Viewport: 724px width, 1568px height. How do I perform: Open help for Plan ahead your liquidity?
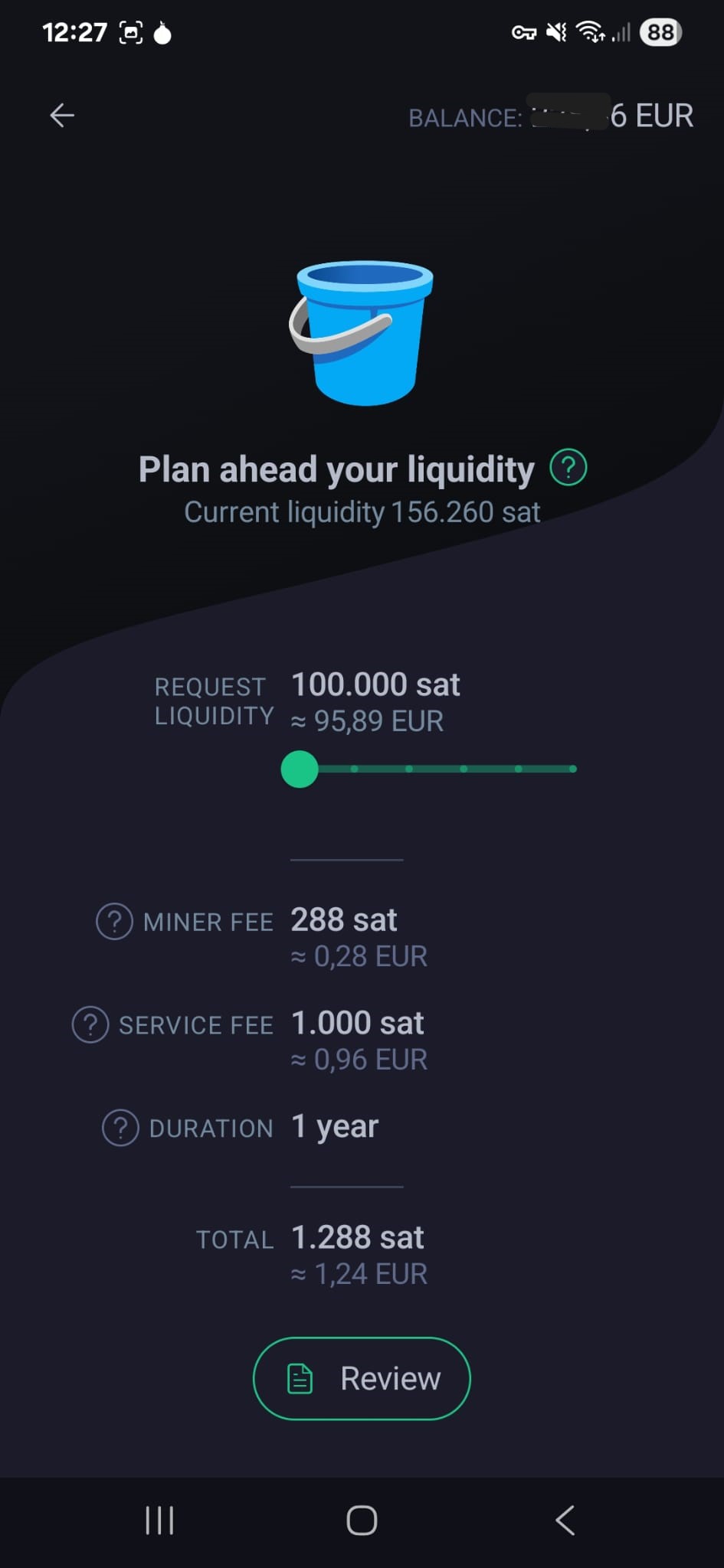(x=568, y=468)
